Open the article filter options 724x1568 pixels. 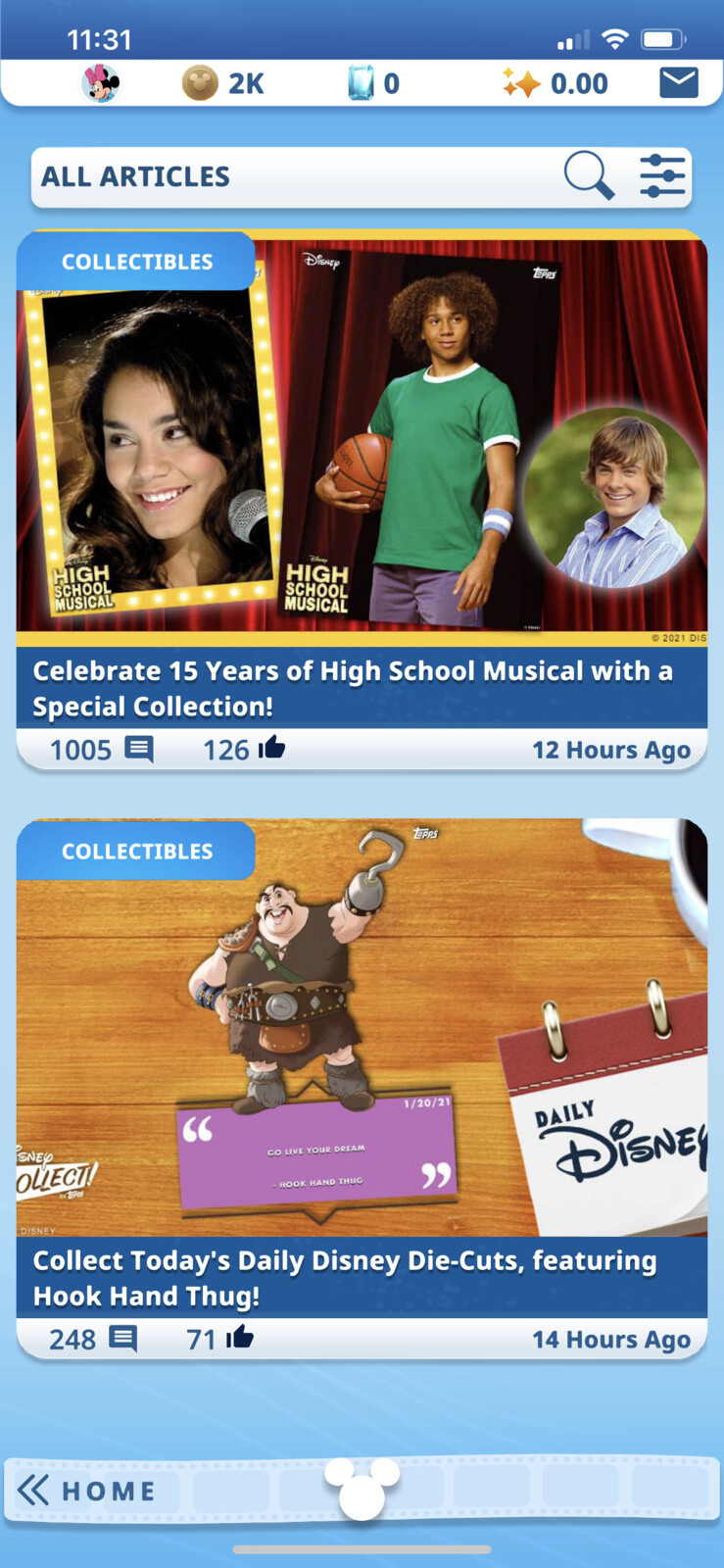tap(662, 176)
